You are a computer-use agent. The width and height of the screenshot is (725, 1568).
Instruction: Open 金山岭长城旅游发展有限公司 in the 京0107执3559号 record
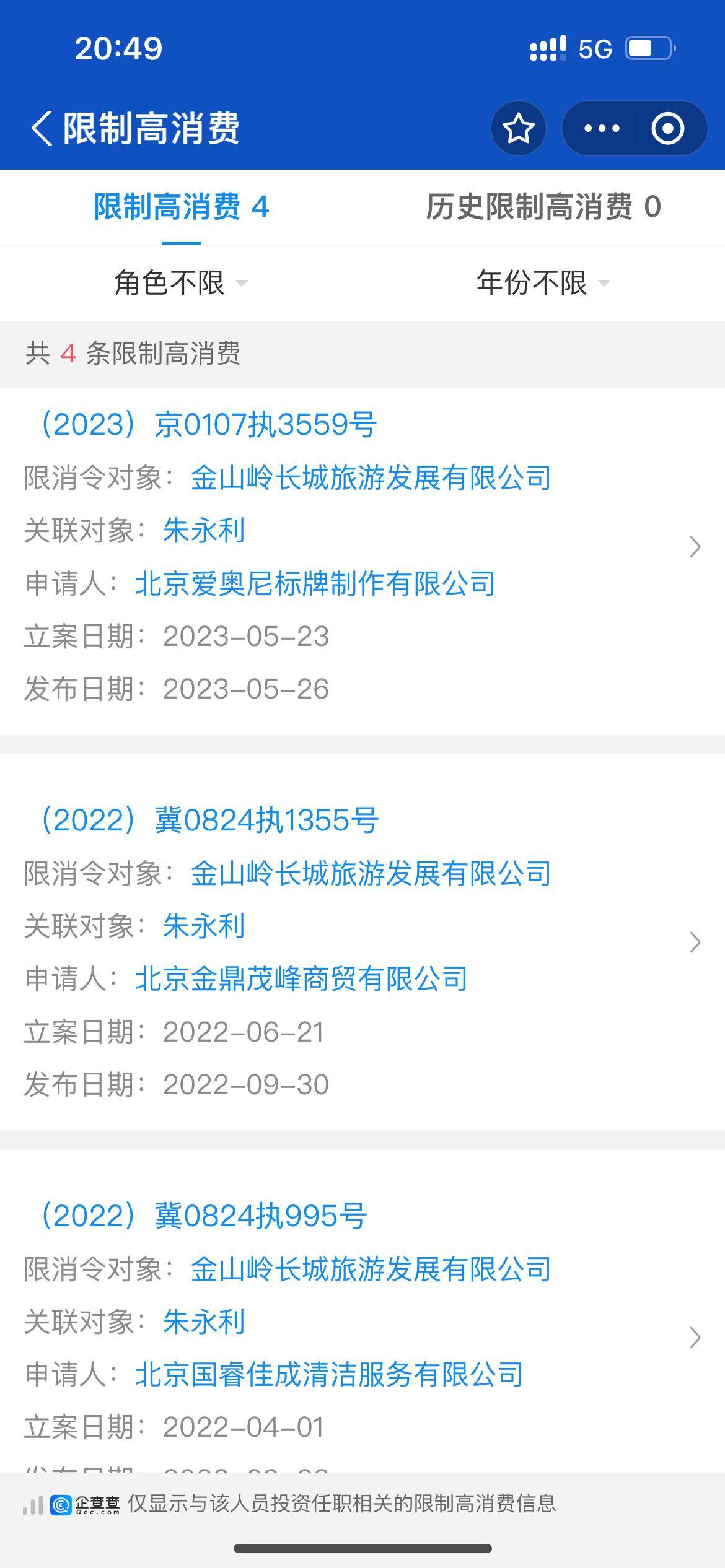click(371, 478)
